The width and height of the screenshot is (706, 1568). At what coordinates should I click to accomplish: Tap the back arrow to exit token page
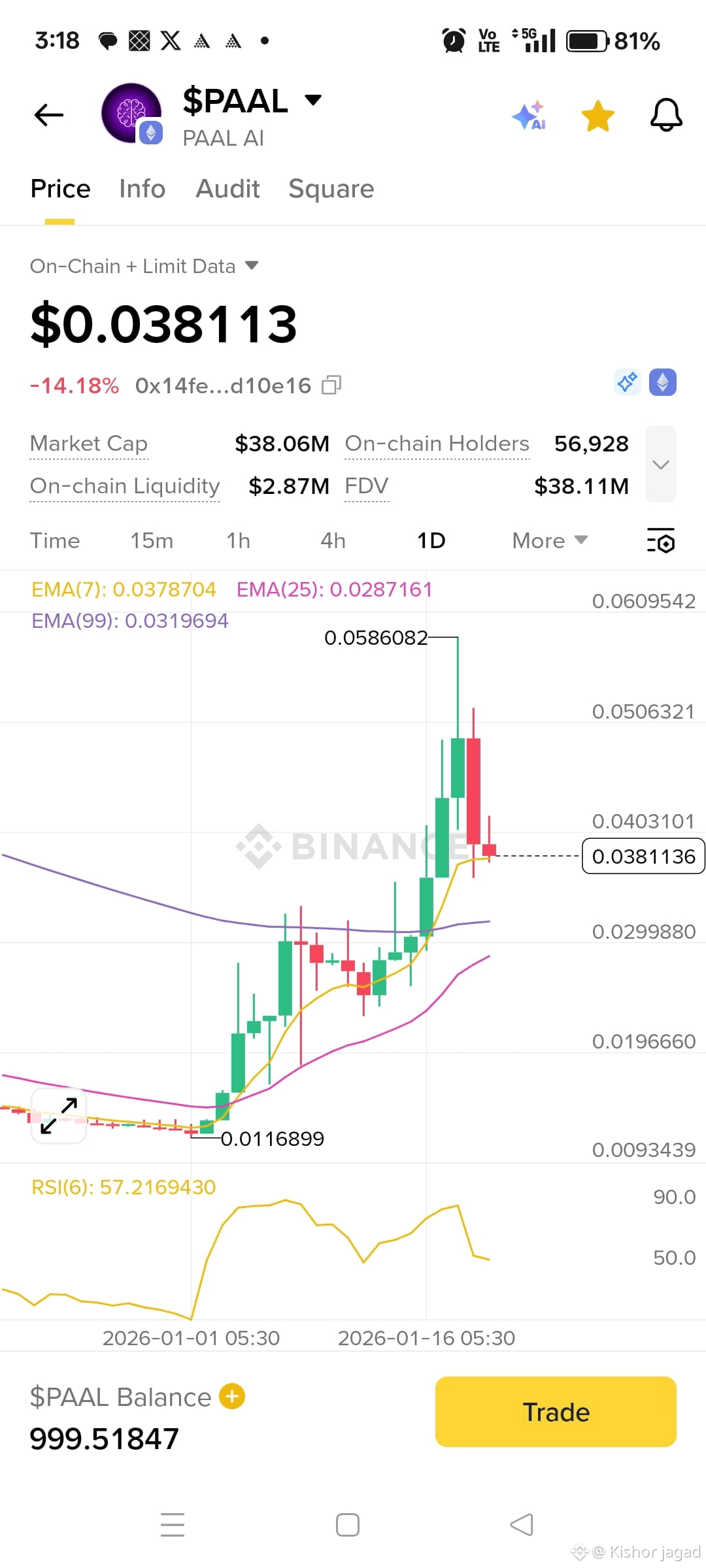47,114
